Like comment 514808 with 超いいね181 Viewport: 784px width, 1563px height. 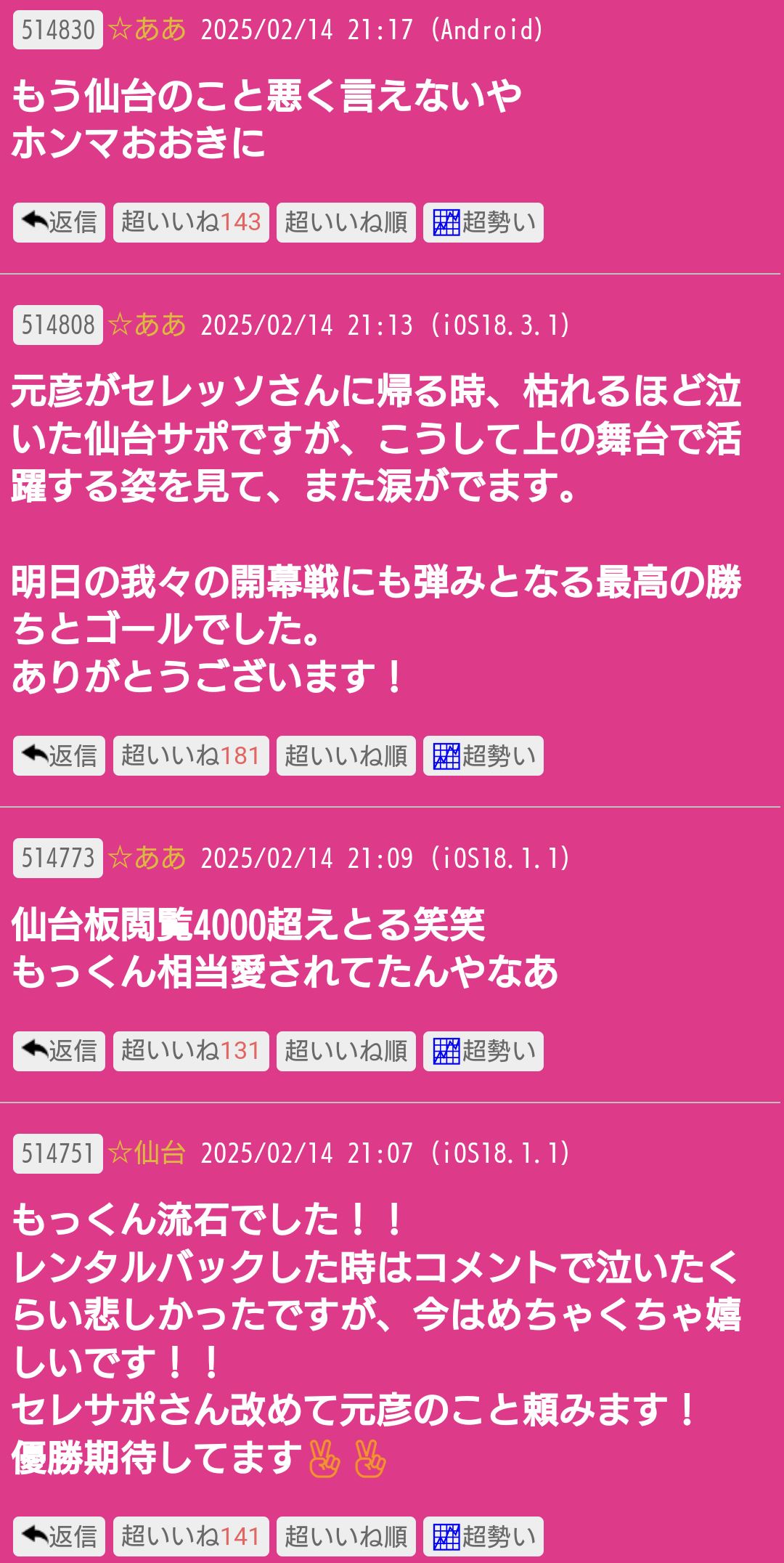click(191, 756)
